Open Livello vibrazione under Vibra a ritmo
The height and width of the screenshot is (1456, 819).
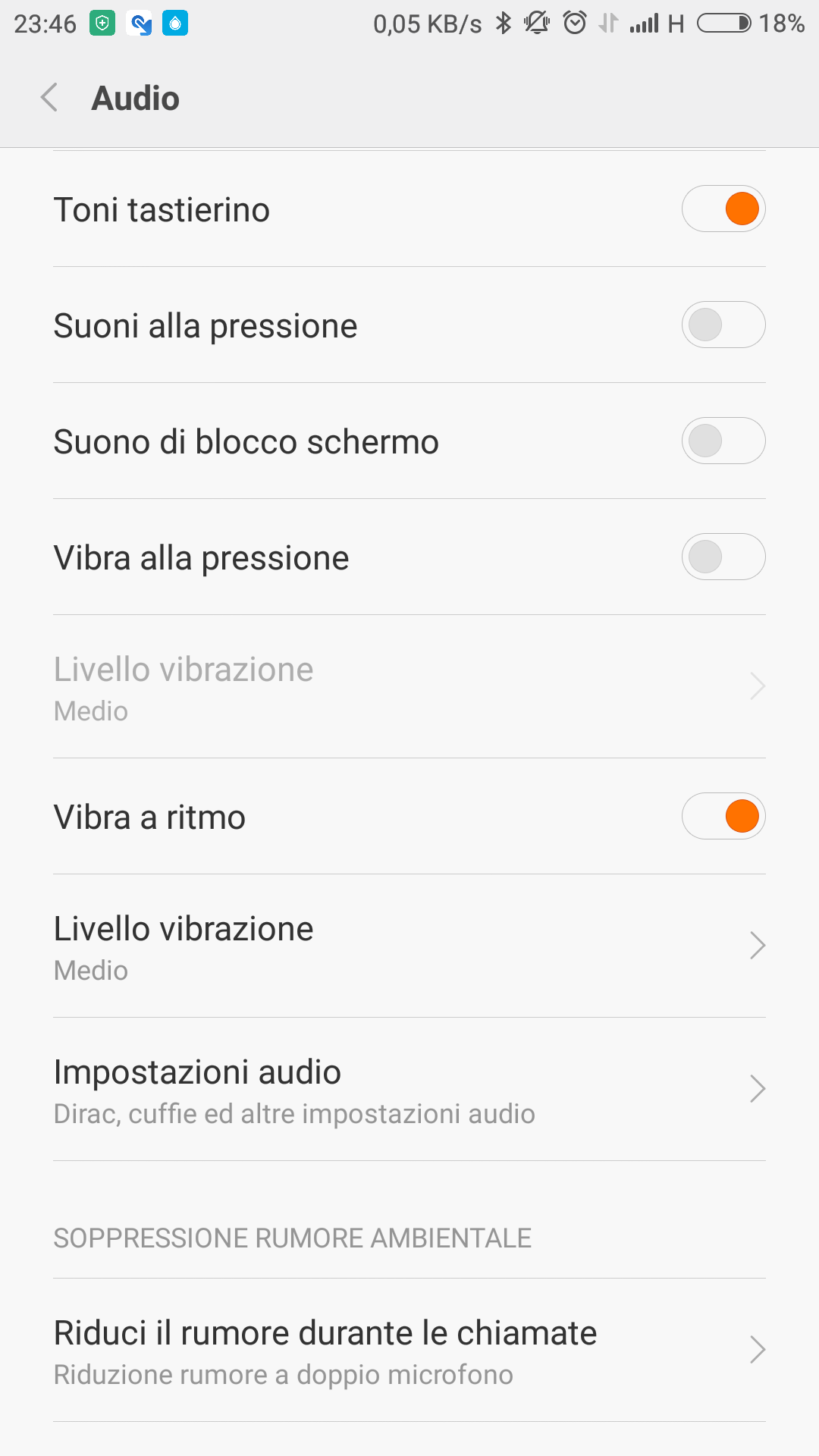point(409,946)
